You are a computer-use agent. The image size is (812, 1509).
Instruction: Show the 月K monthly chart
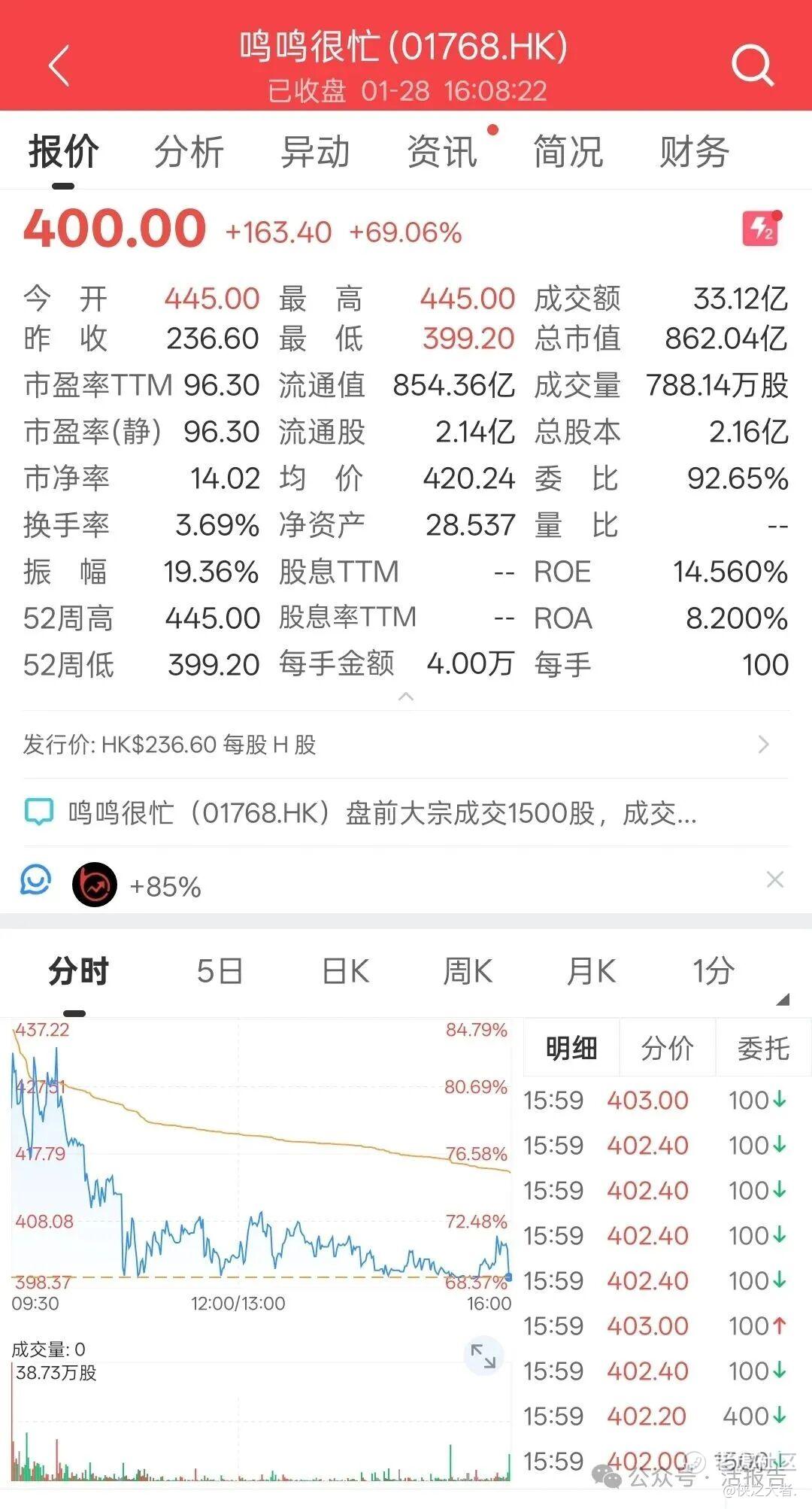tap(591, 971)
